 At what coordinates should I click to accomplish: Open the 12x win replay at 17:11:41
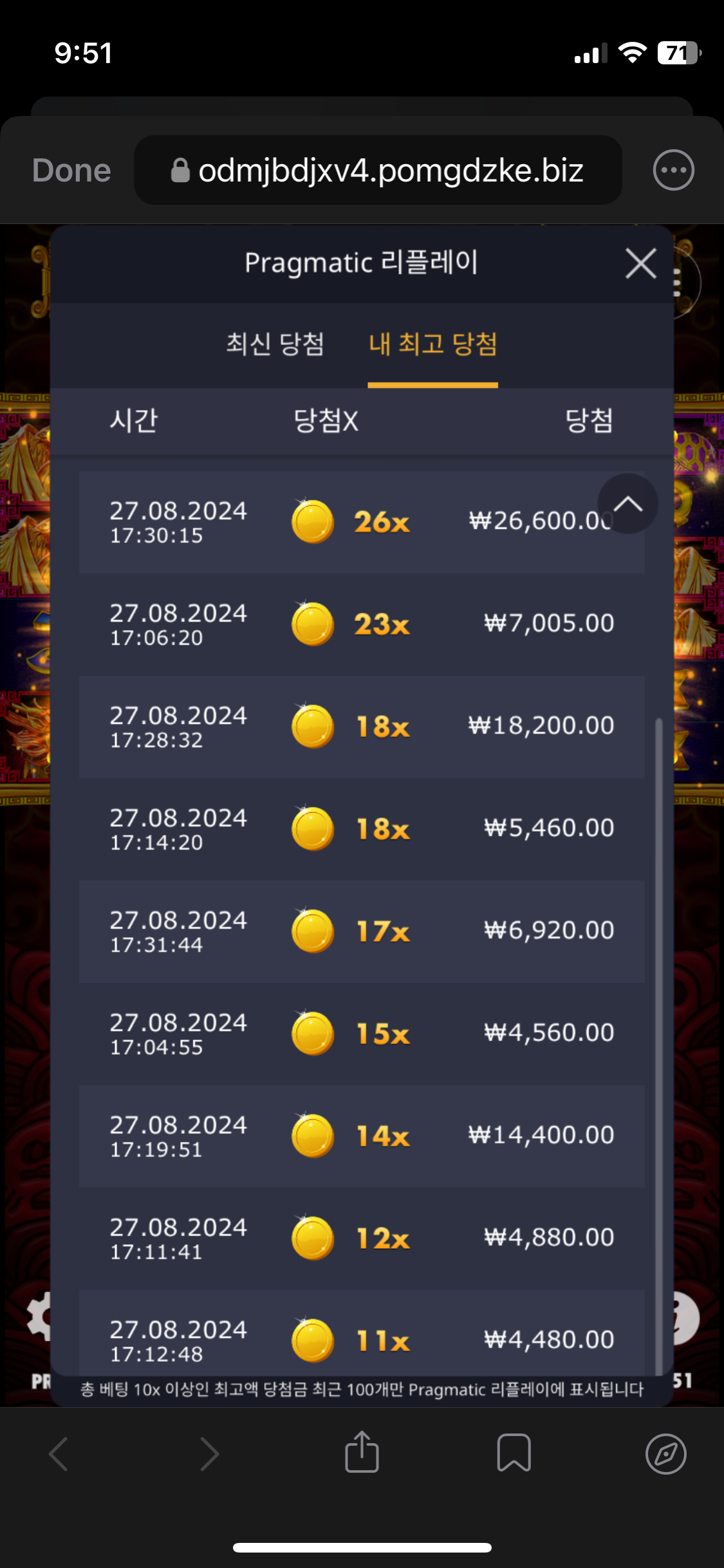(x=360, y=1238)
